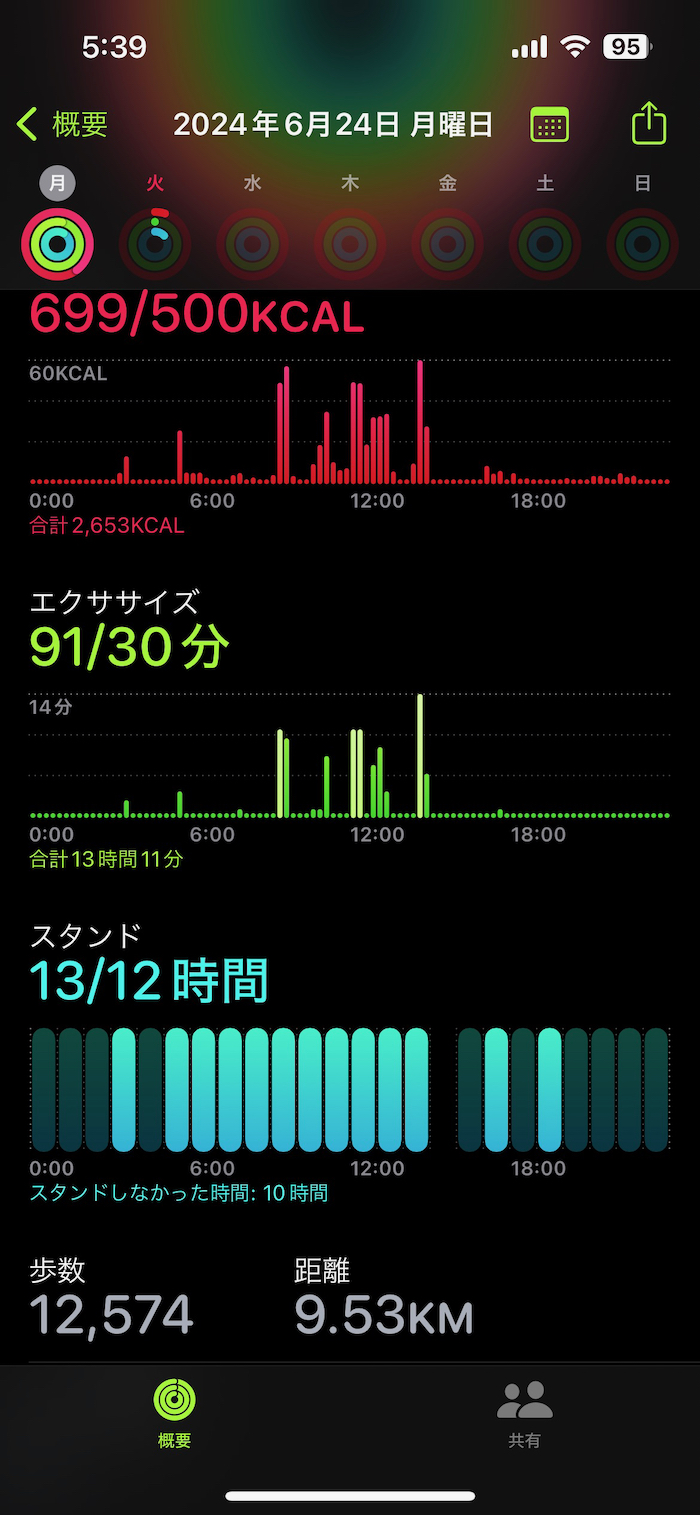700x1515 pixels.
Task: Select Monday (月) activity rings
Action: (x=58, y=242)
